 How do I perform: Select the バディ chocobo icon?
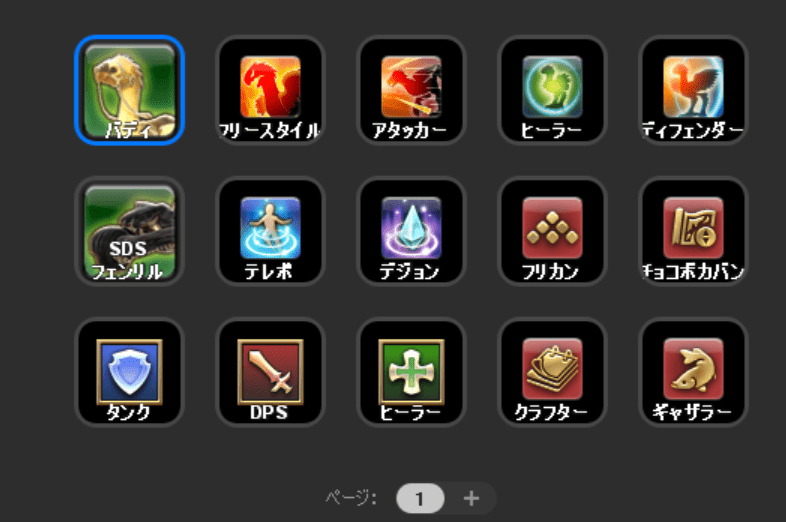(130, 90)
